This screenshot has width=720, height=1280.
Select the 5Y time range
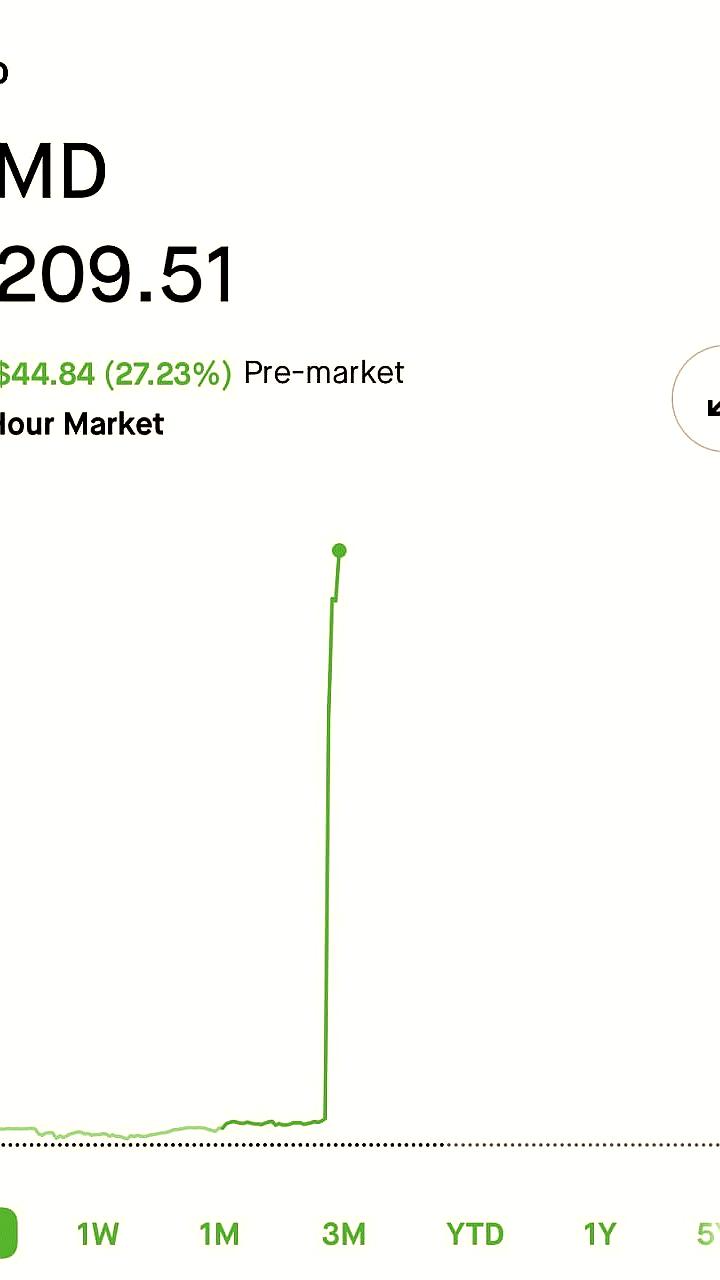point(708,1234)
